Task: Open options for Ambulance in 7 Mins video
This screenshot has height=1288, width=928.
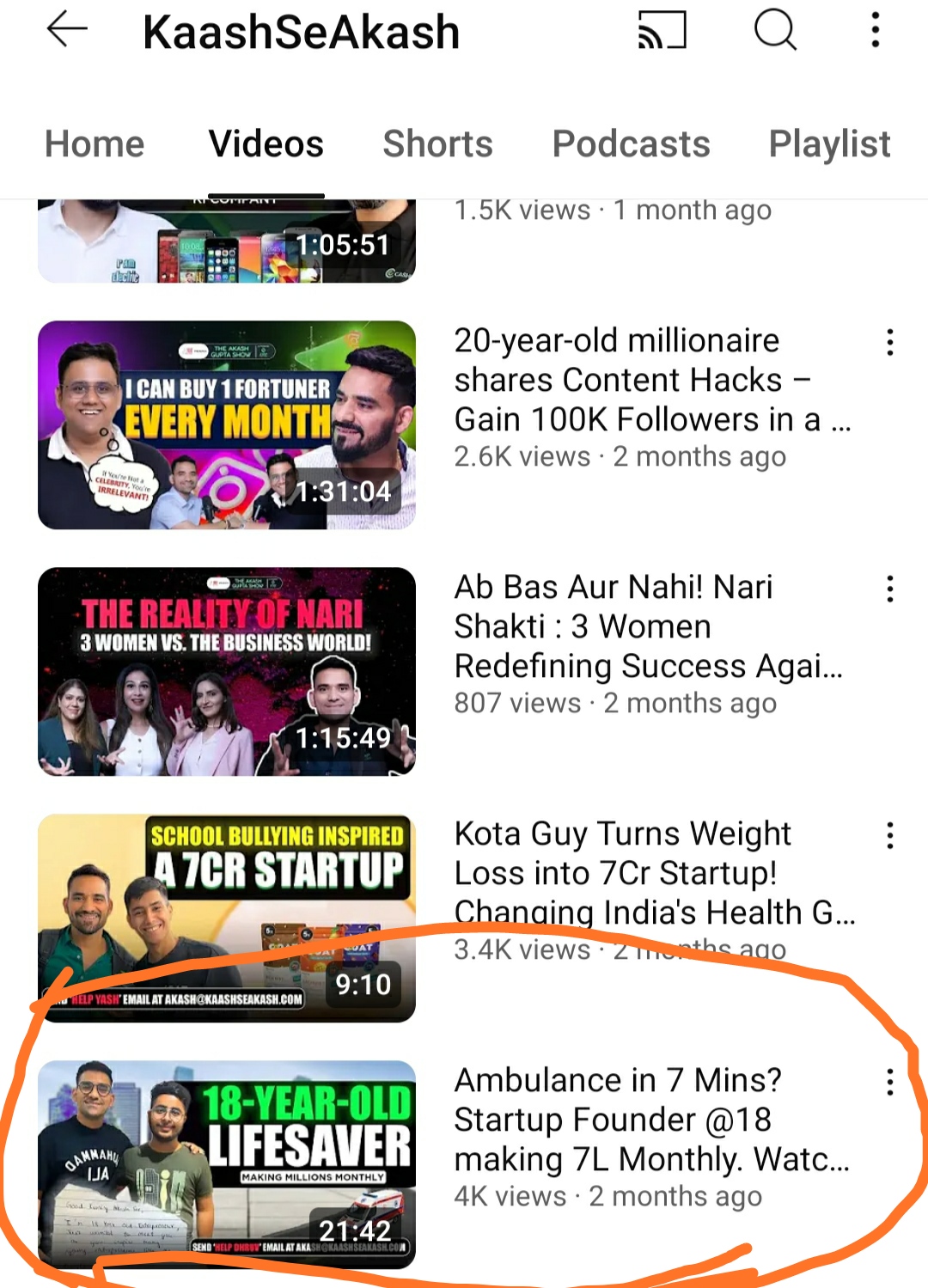Action: click(x=889, y=1082)
